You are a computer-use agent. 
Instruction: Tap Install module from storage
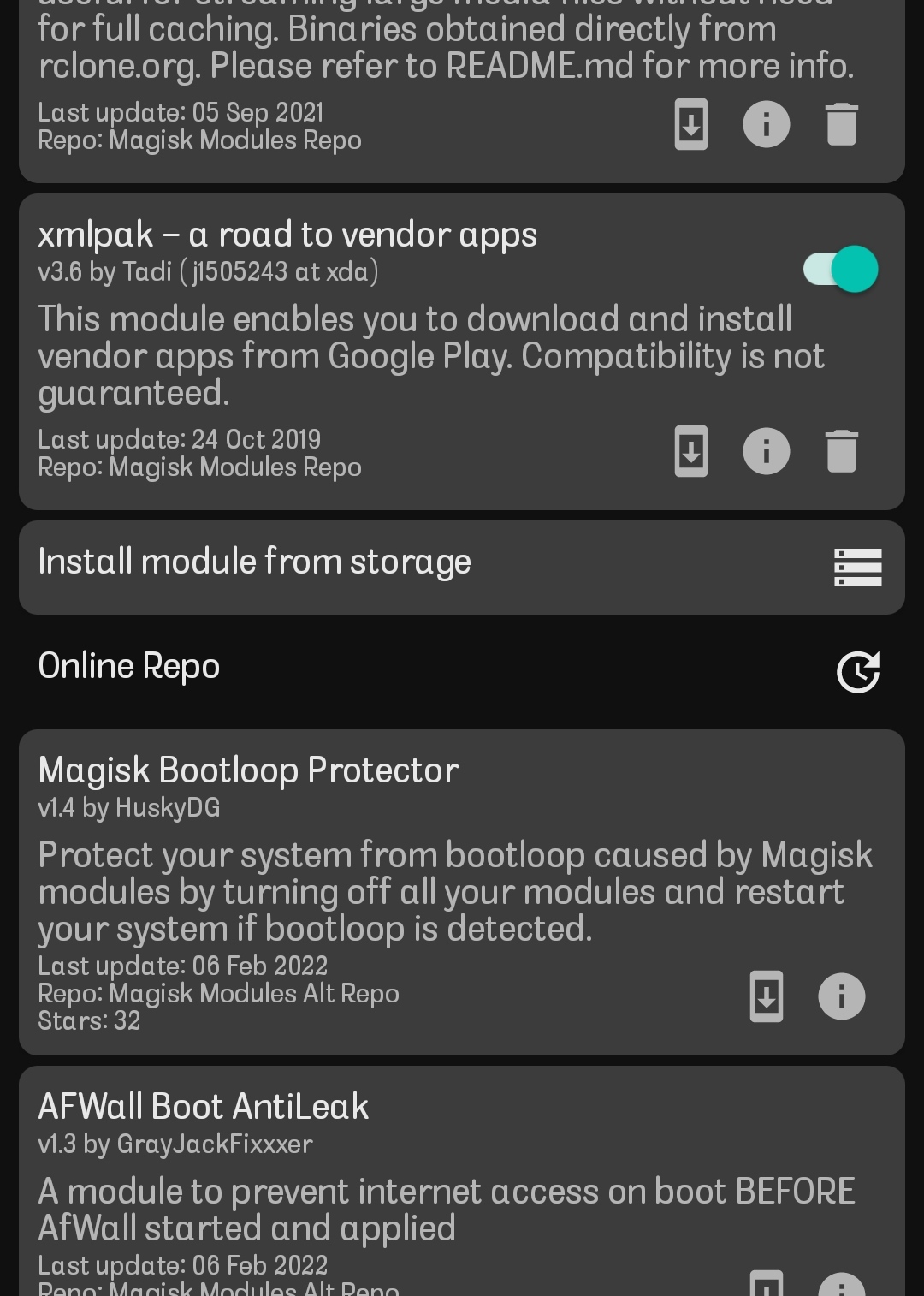[x=254, y=562]
